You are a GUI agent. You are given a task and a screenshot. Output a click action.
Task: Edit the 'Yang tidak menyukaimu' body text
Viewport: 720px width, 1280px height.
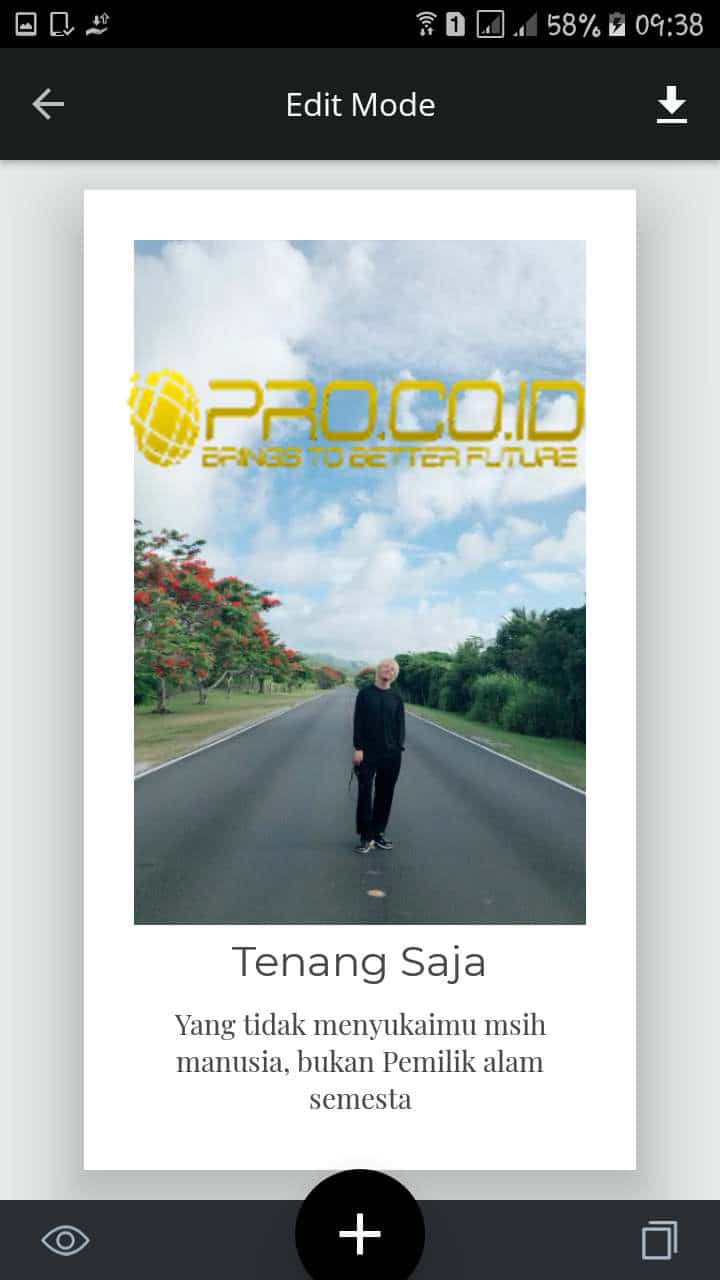[360, 1061]
